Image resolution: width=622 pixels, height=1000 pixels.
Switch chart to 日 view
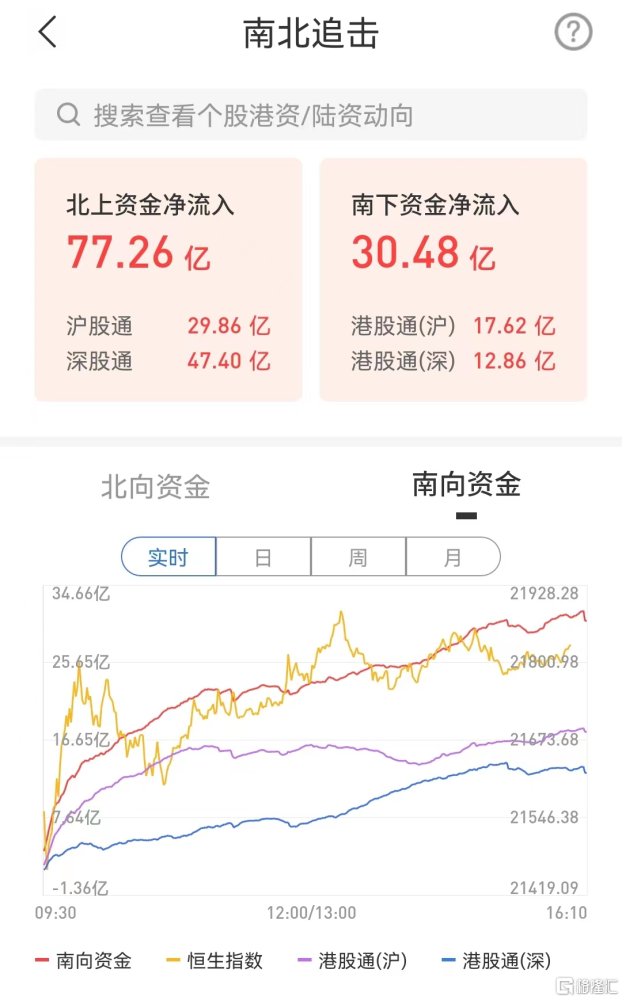click(263, 557)
